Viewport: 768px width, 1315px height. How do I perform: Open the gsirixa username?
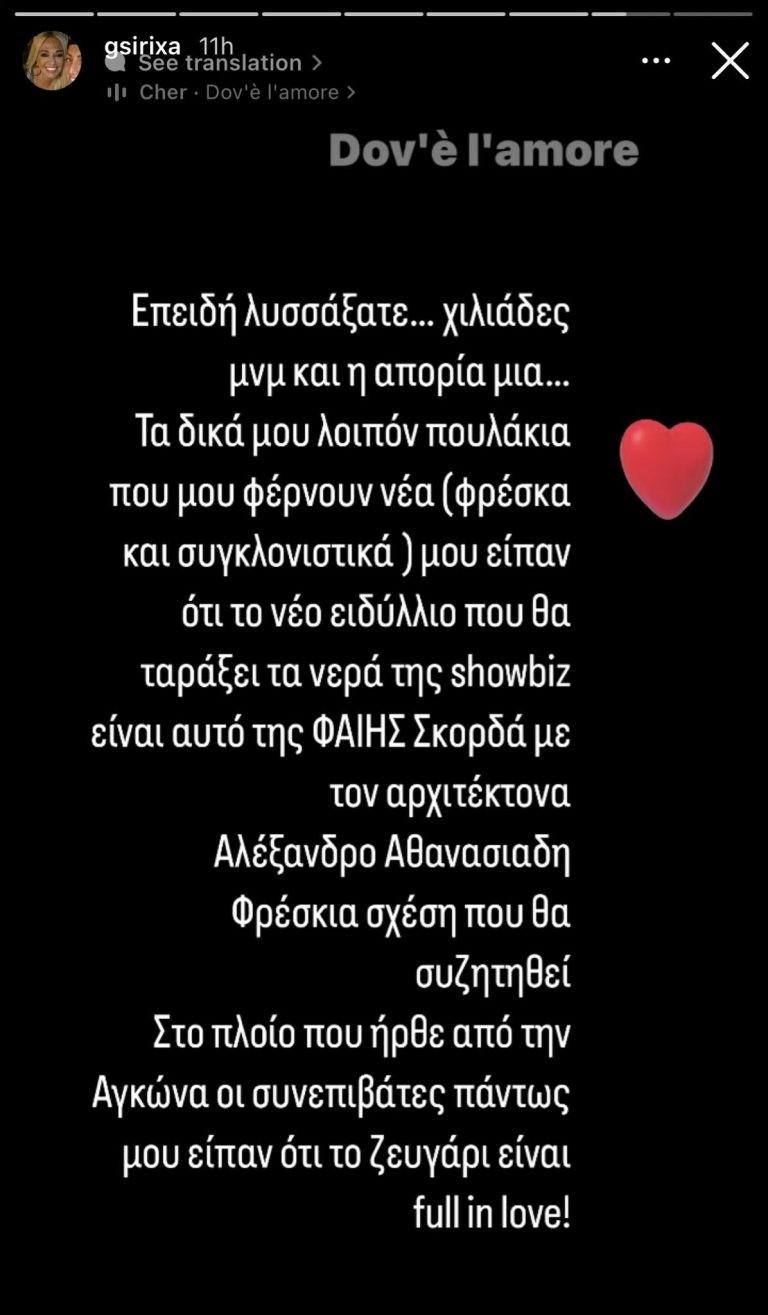142,46
